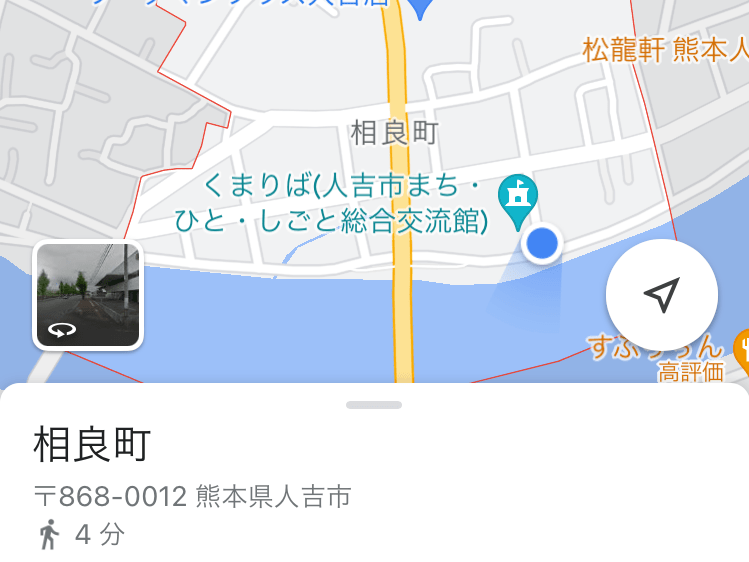Open the Street View thumbnail
This screenshot has width=749, height=562.
(88, 296)
